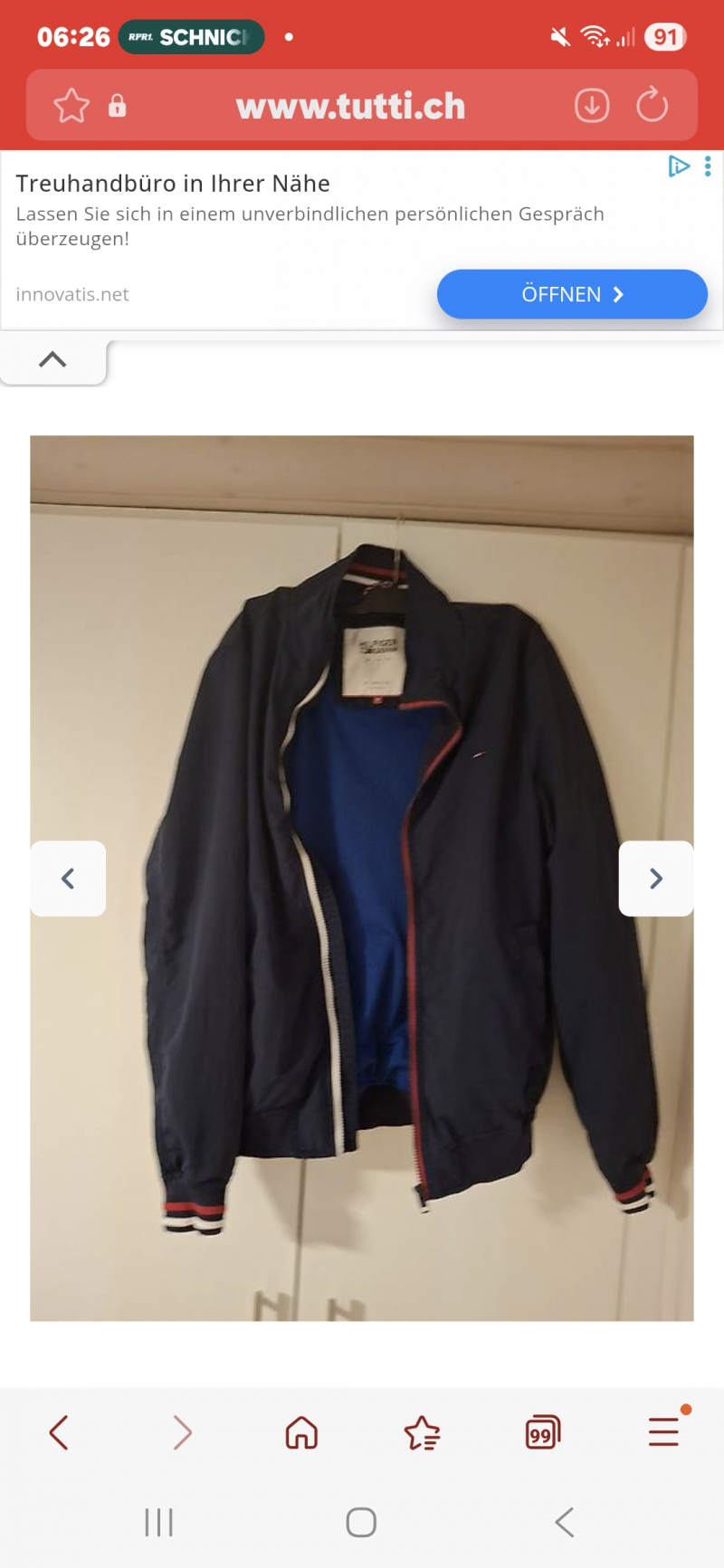Open the browser hamburger menu

(663, 1432)
